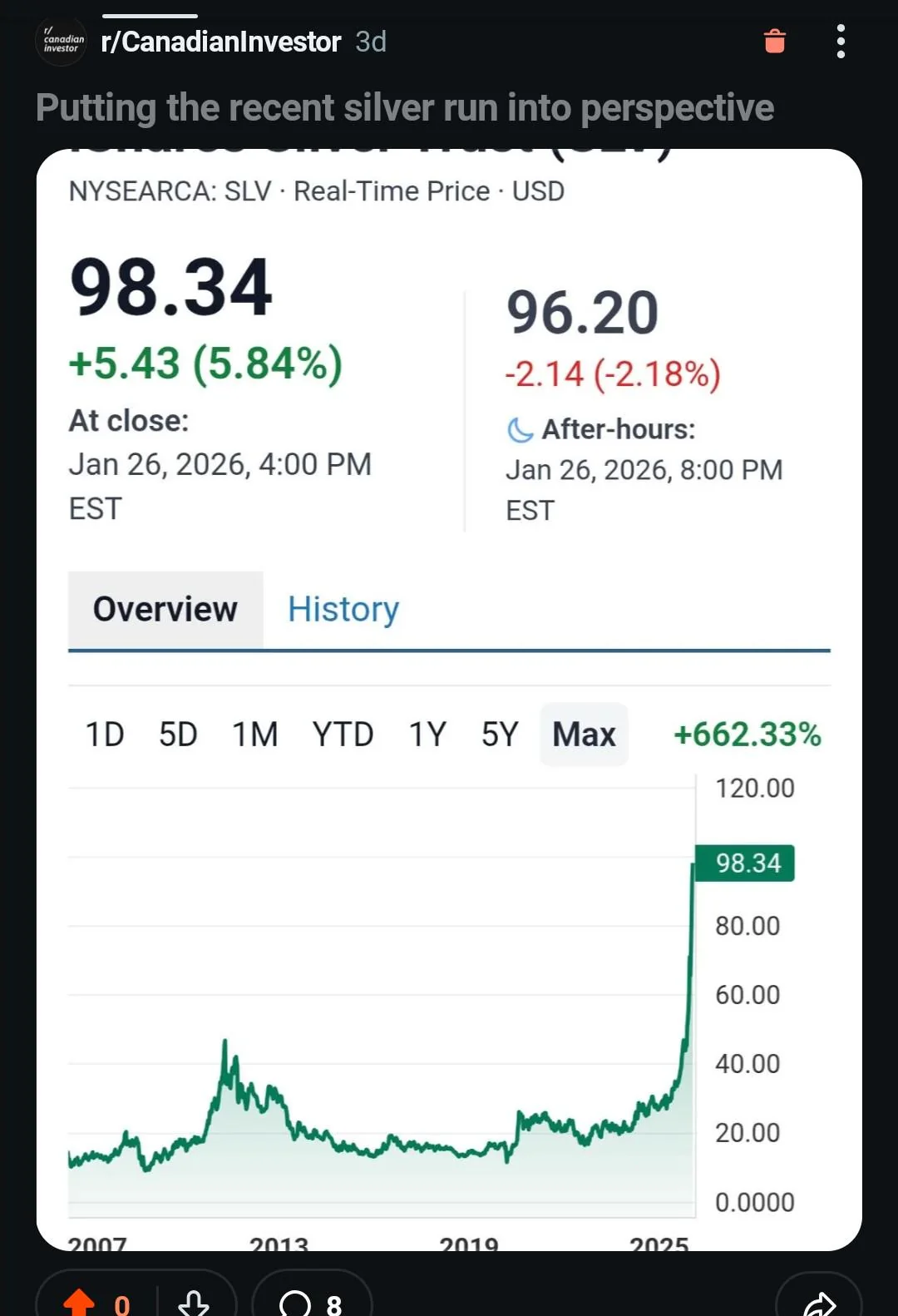898x1316 pixels.
Task: Click the r/CanadianInvestor community avatar
Action: click(x=61, y=40)
